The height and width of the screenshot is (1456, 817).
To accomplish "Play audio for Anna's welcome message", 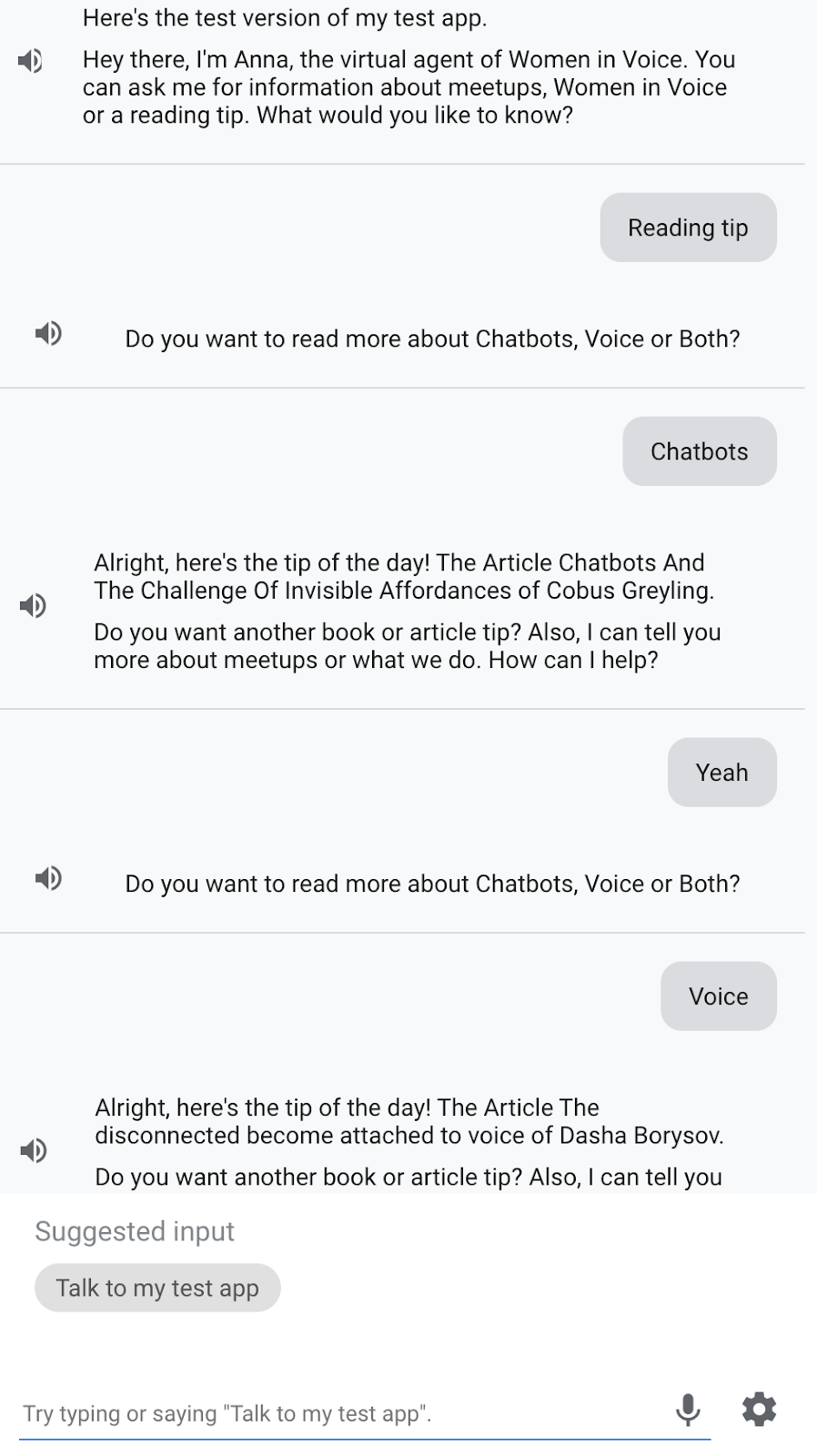I will click(31, 61).
